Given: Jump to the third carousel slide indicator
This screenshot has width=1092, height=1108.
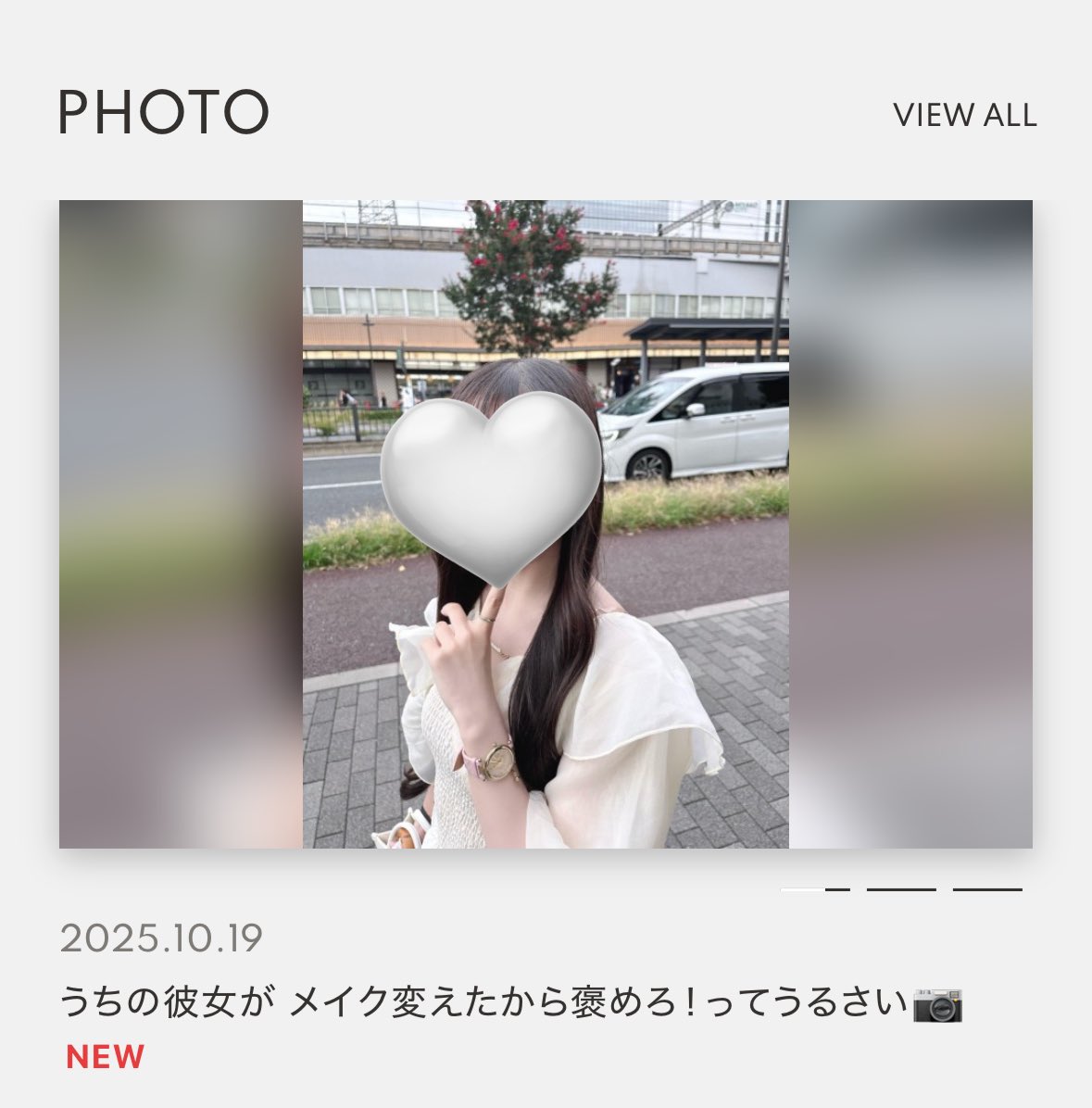Looking at the screenshot, I should (987, 889).
